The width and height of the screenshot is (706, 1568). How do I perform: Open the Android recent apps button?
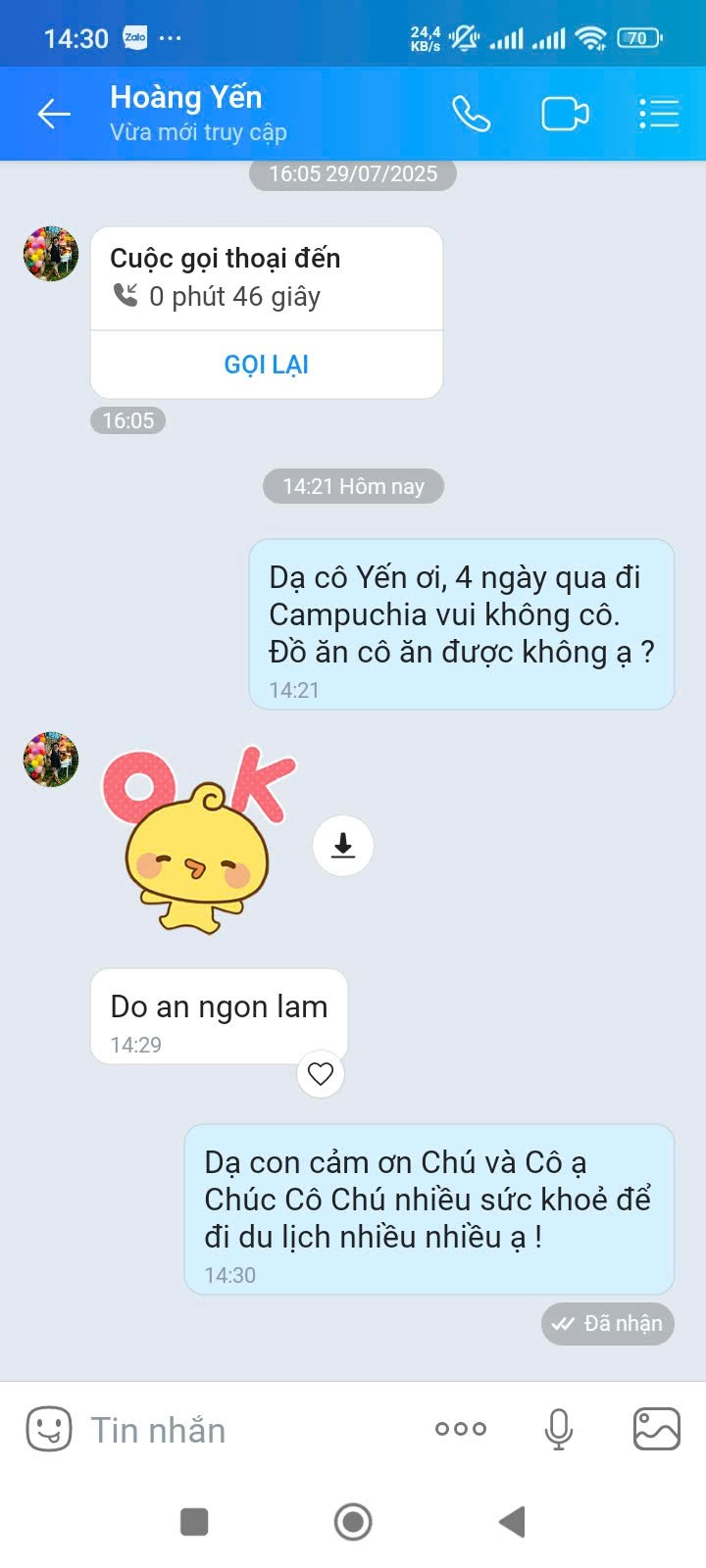coord(193,1522)
